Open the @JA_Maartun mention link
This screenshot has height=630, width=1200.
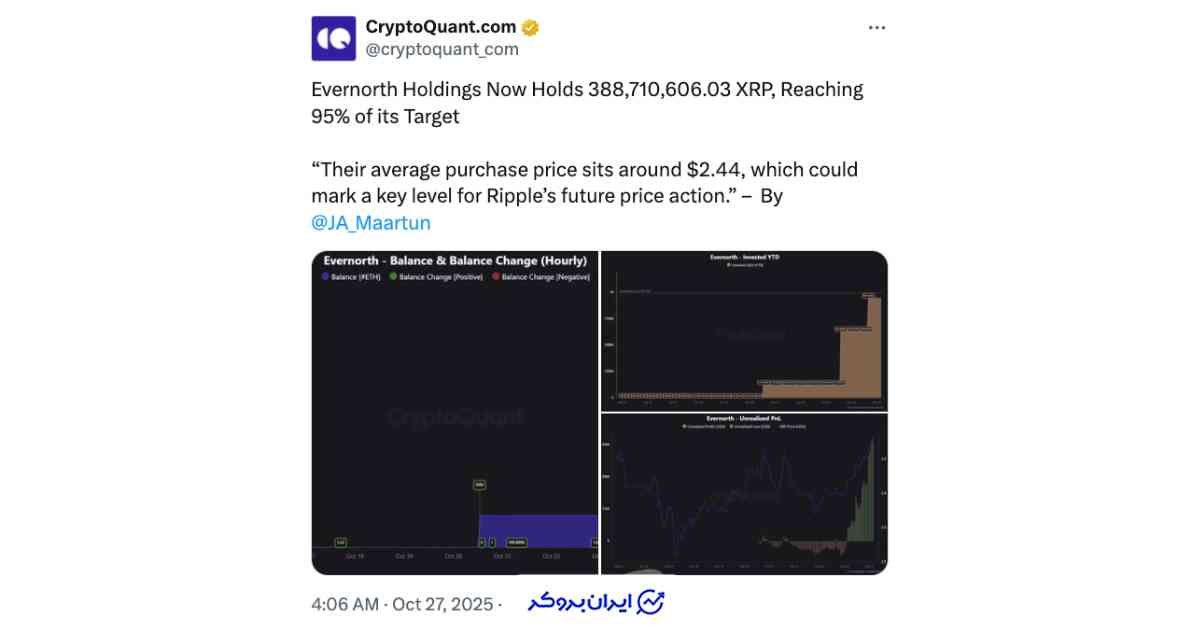[371, 223]
